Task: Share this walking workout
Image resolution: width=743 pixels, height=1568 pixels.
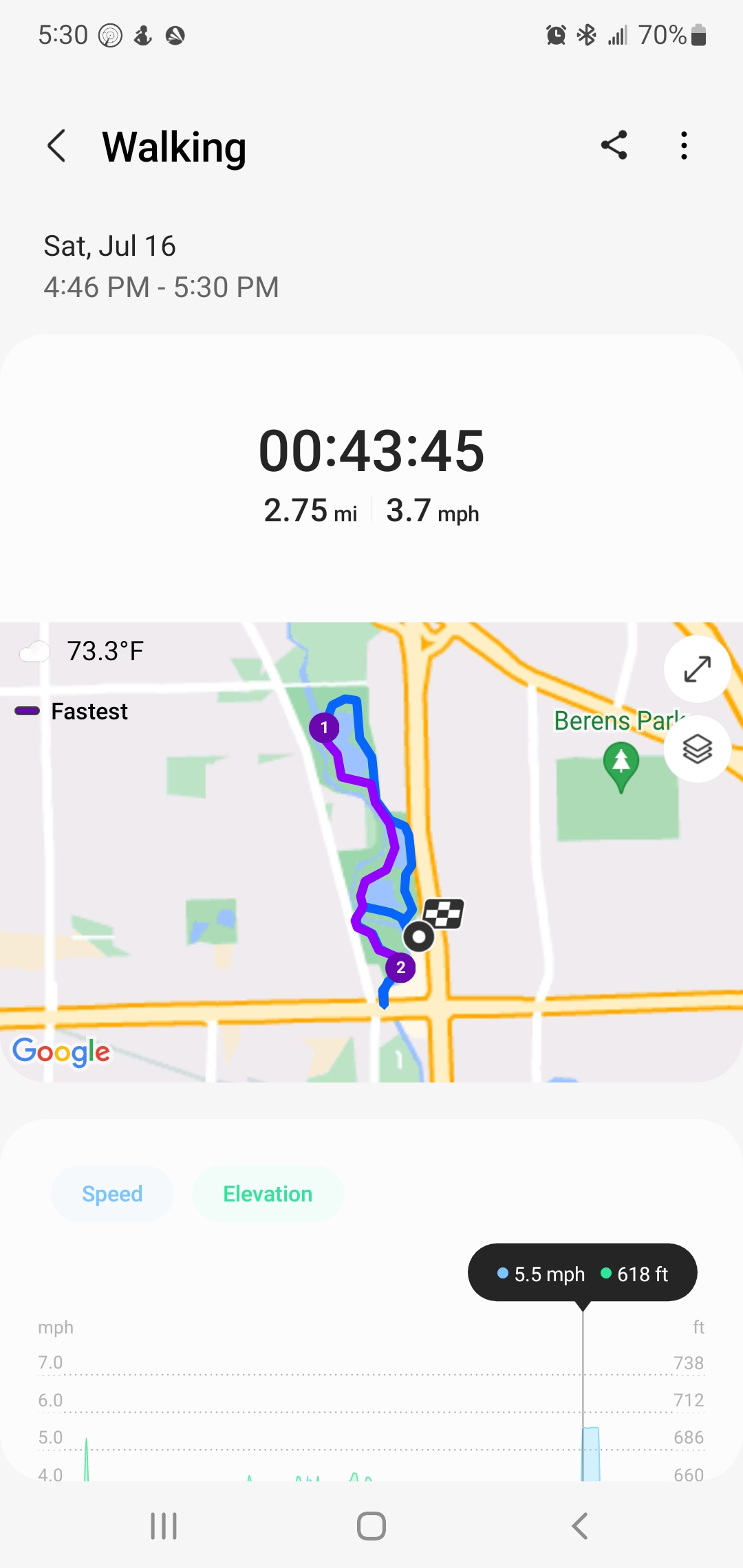Action: 614,146
